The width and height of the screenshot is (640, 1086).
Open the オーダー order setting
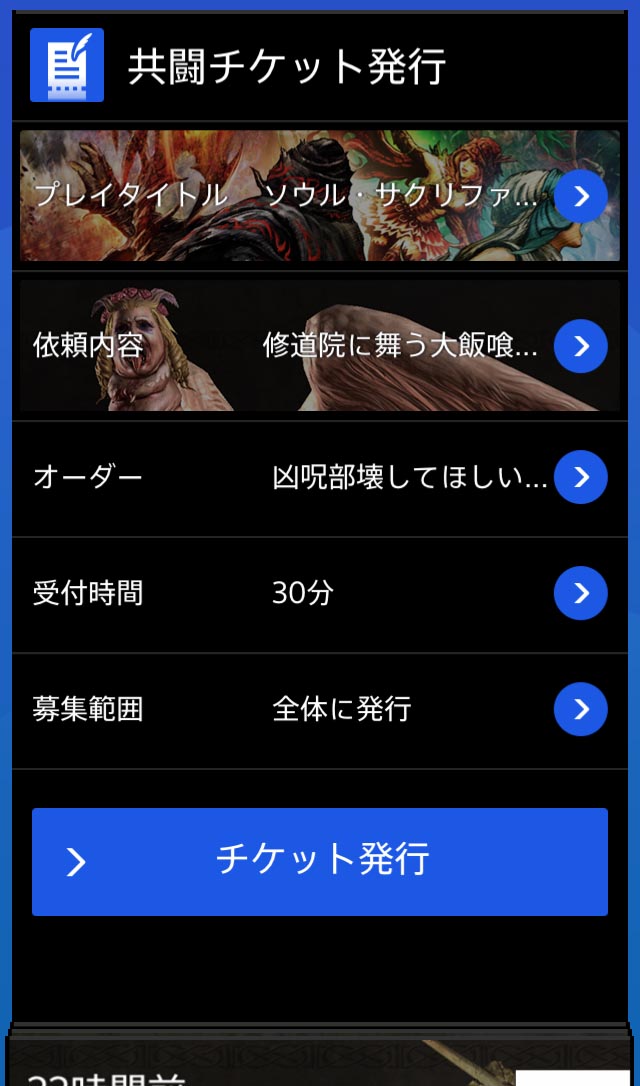point(319,478)
